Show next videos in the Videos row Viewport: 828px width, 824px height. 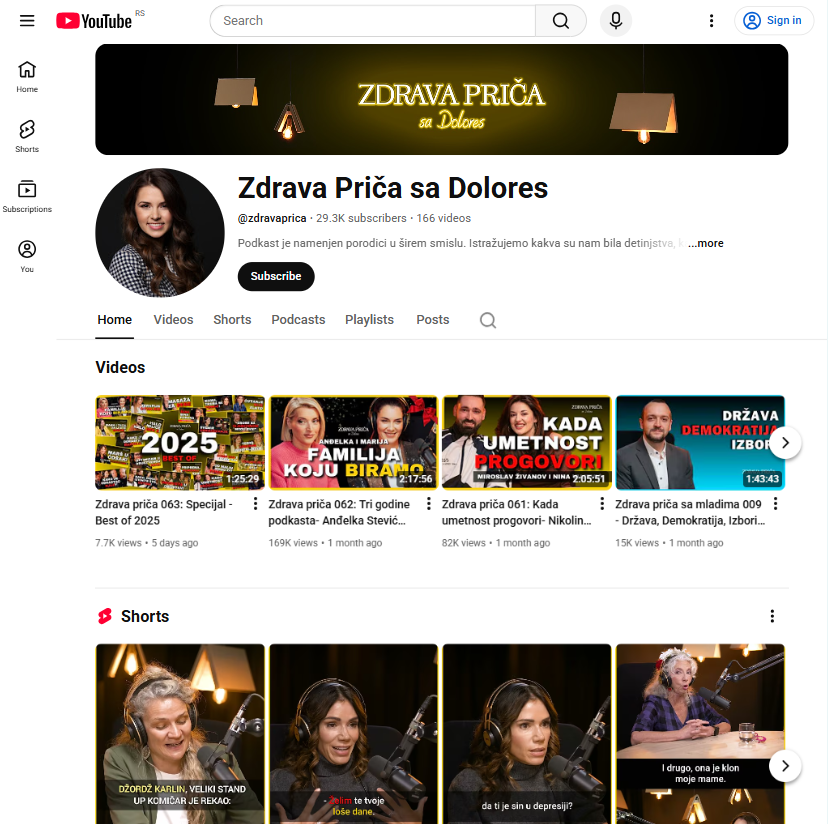[x=785, y=442]
